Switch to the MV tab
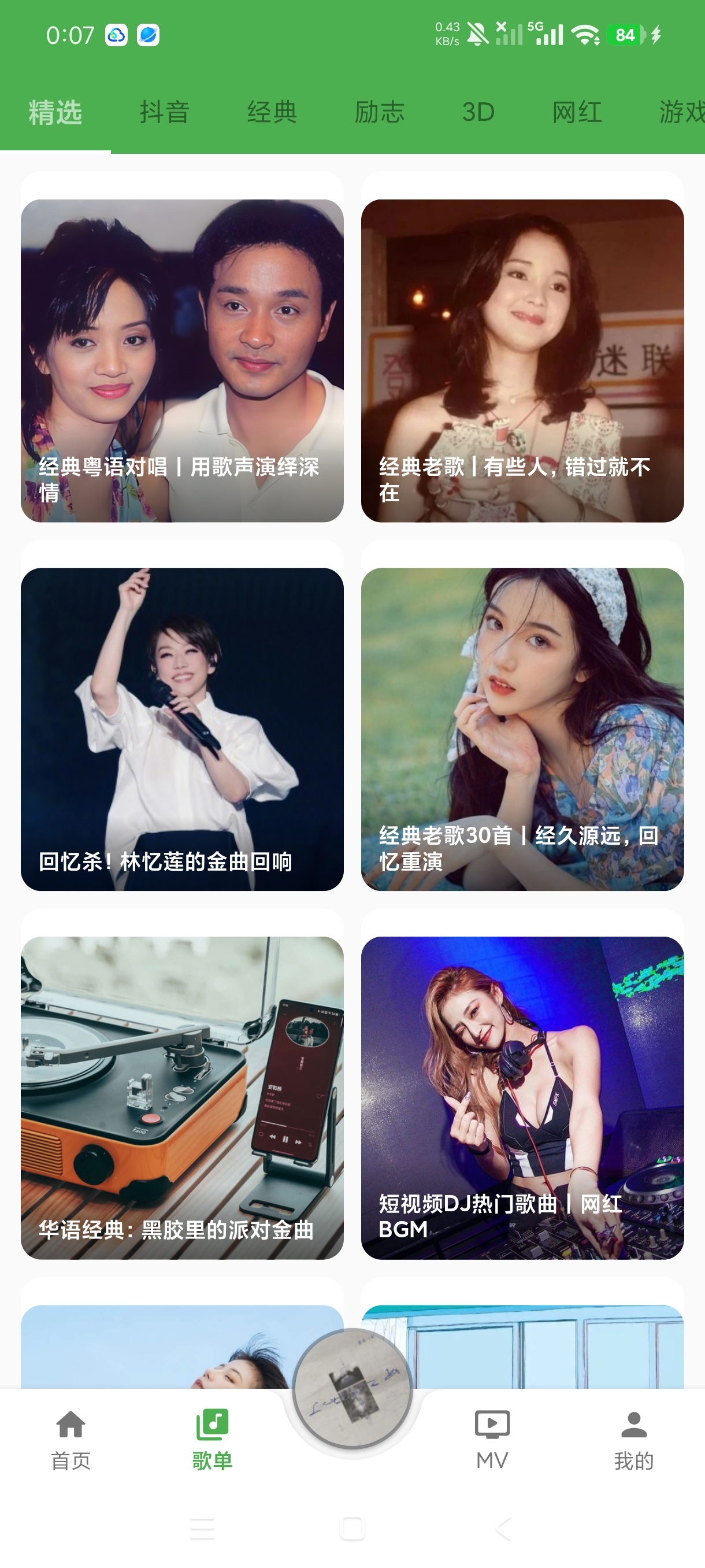Image resolution: width=705 pixels, height=1568 pixels. [492, 1440]
